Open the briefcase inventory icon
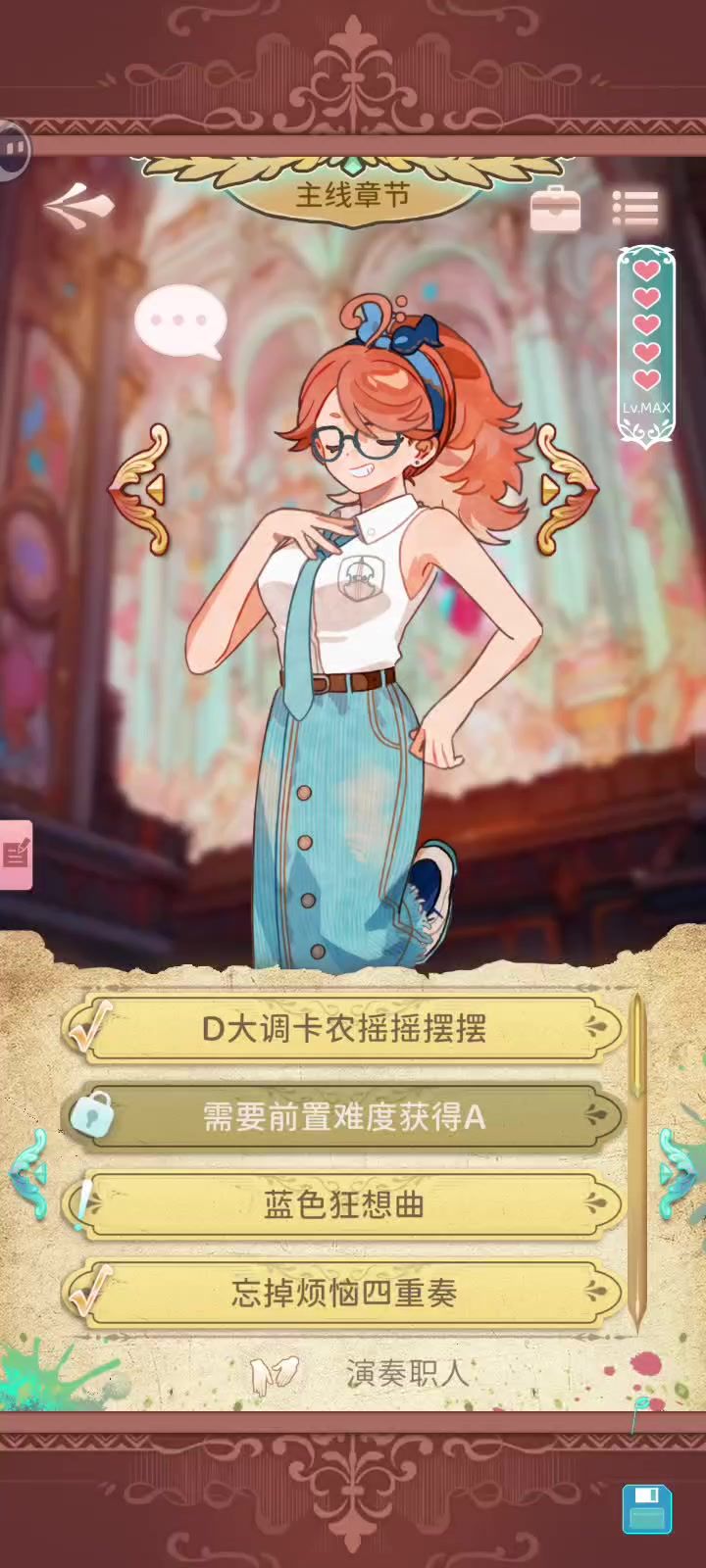The height and width of the screenshot is (1568, 706). tap(555, 208)
